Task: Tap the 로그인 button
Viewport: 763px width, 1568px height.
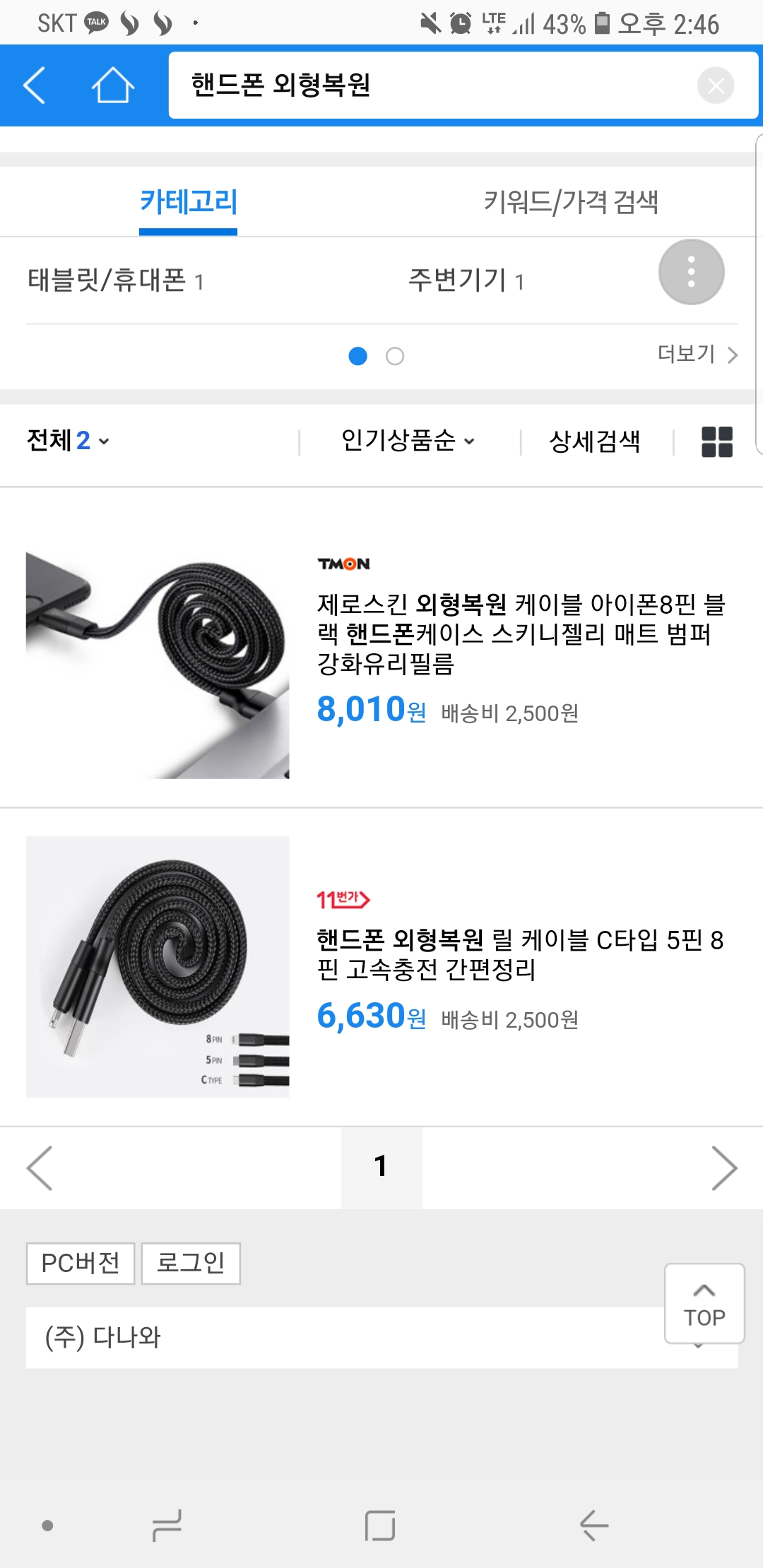Action: click(x=191, y=1264)
